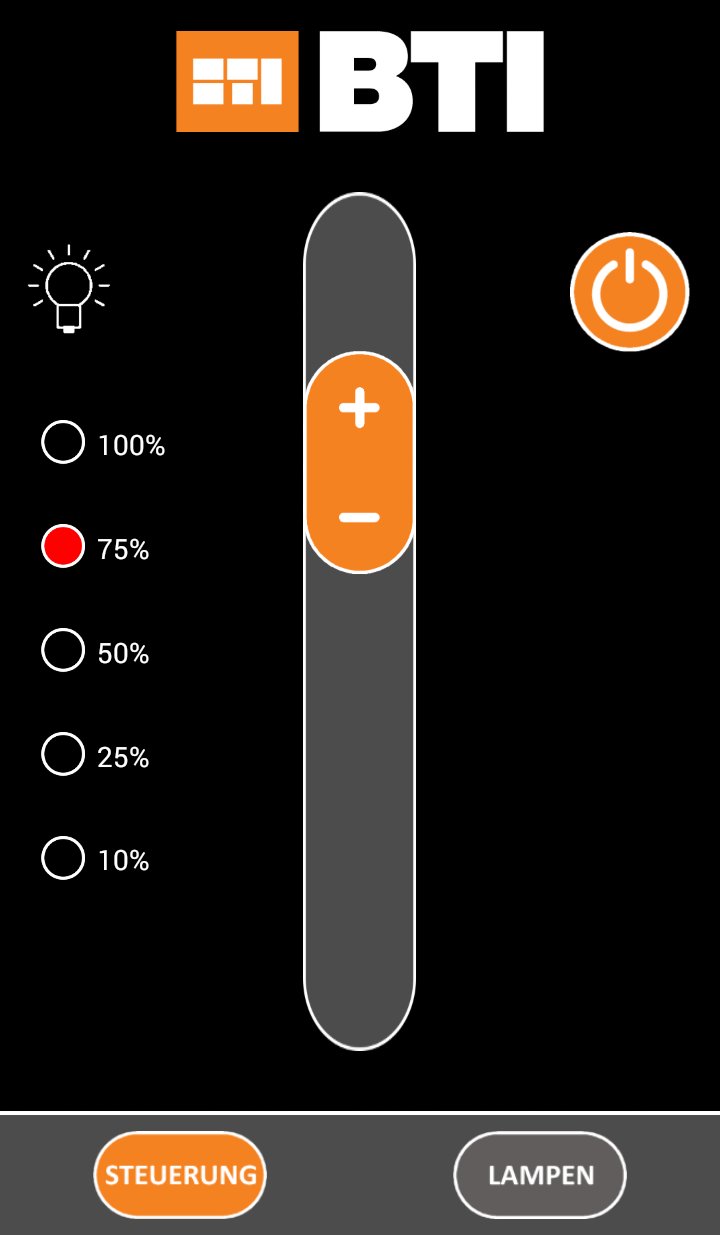Deselect the red 75% preset
The height and width of the screenshot is (1235, 720).
pos(63,547)
